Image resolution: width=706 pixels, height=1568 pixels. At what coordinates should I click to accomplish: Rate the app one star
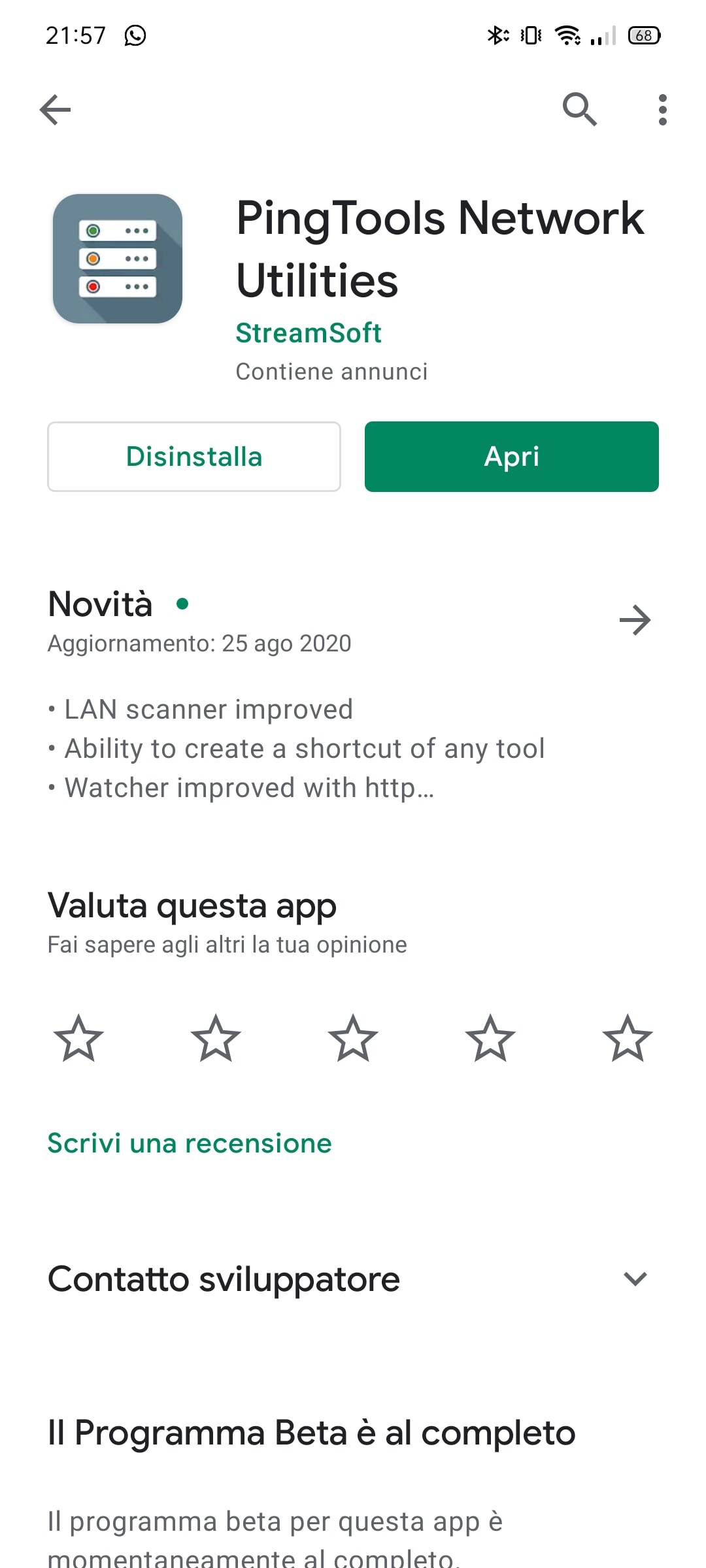(78, 1038)
